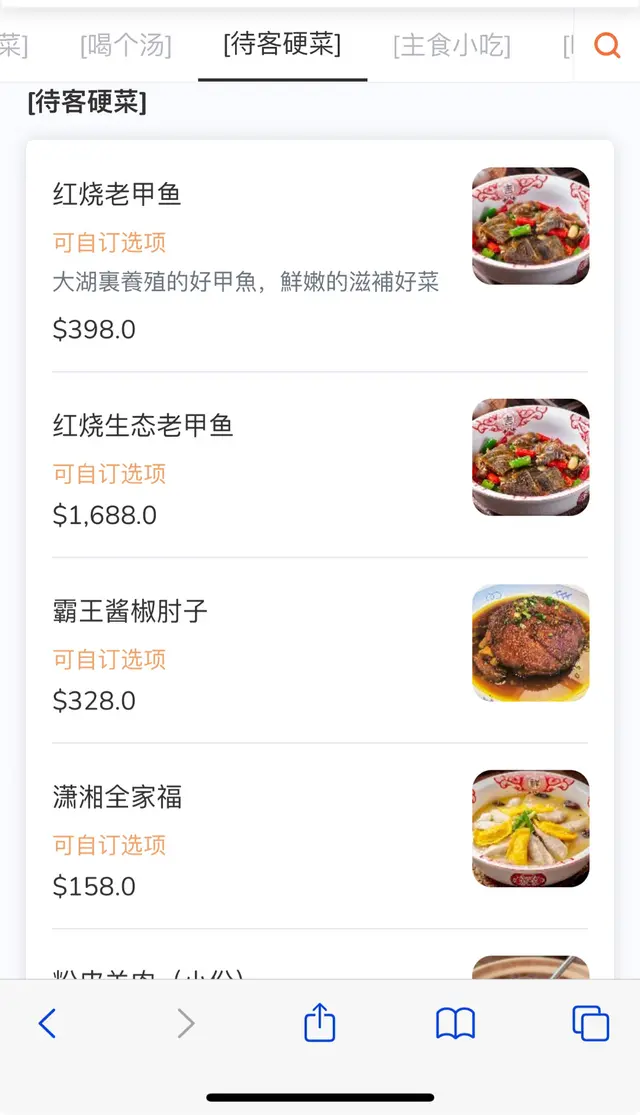Image resolution: width=640 pixels, height=1115 pixels.
Task: Go back in the browser
Action: (x=47, y=1023)
